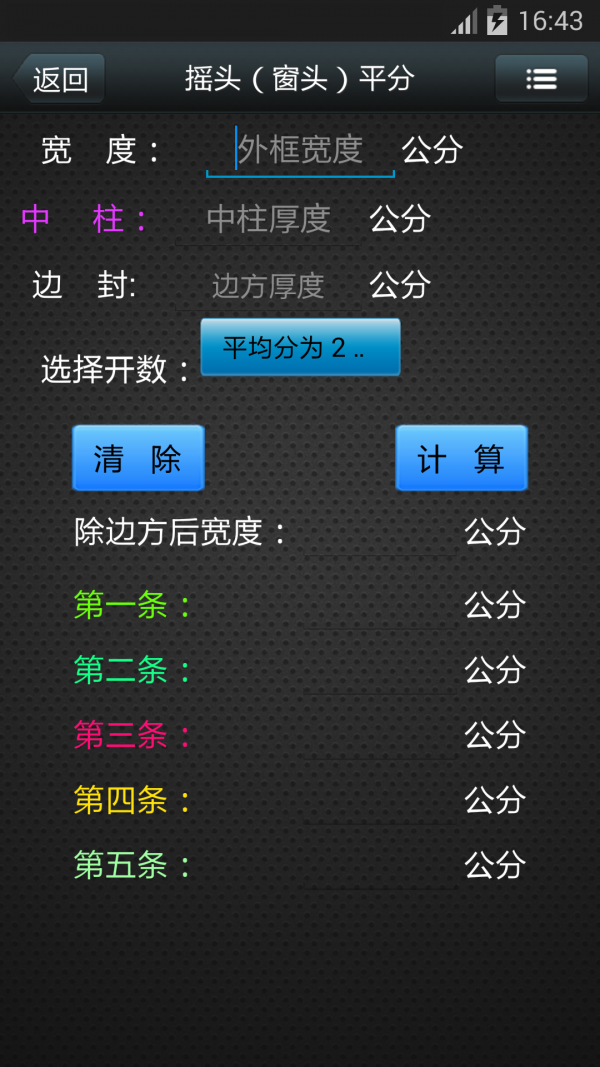Viewport: 600px width, 1067px height.
Task: Enter value in 中柱厚度 field
Action: tap(268, 219)
